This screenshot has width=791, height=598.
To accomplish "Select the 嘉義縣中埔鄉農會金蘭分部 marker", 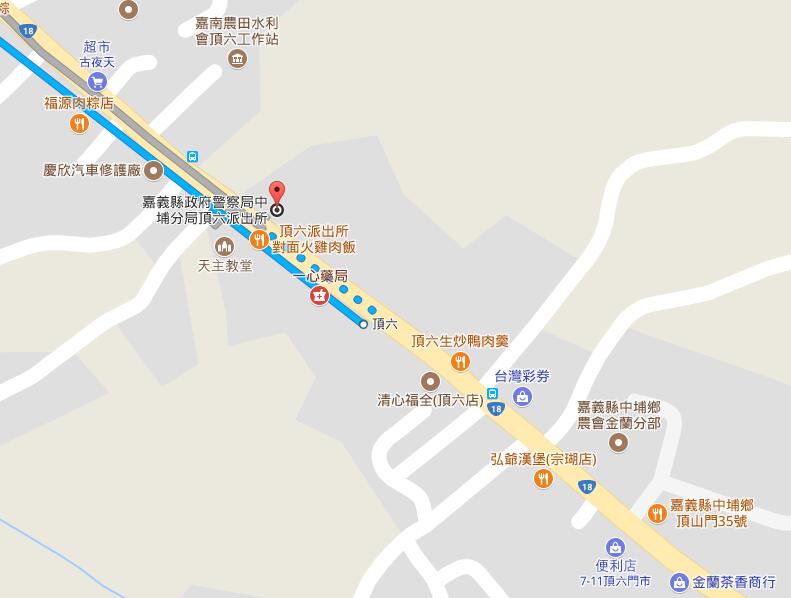I will 618,443.
